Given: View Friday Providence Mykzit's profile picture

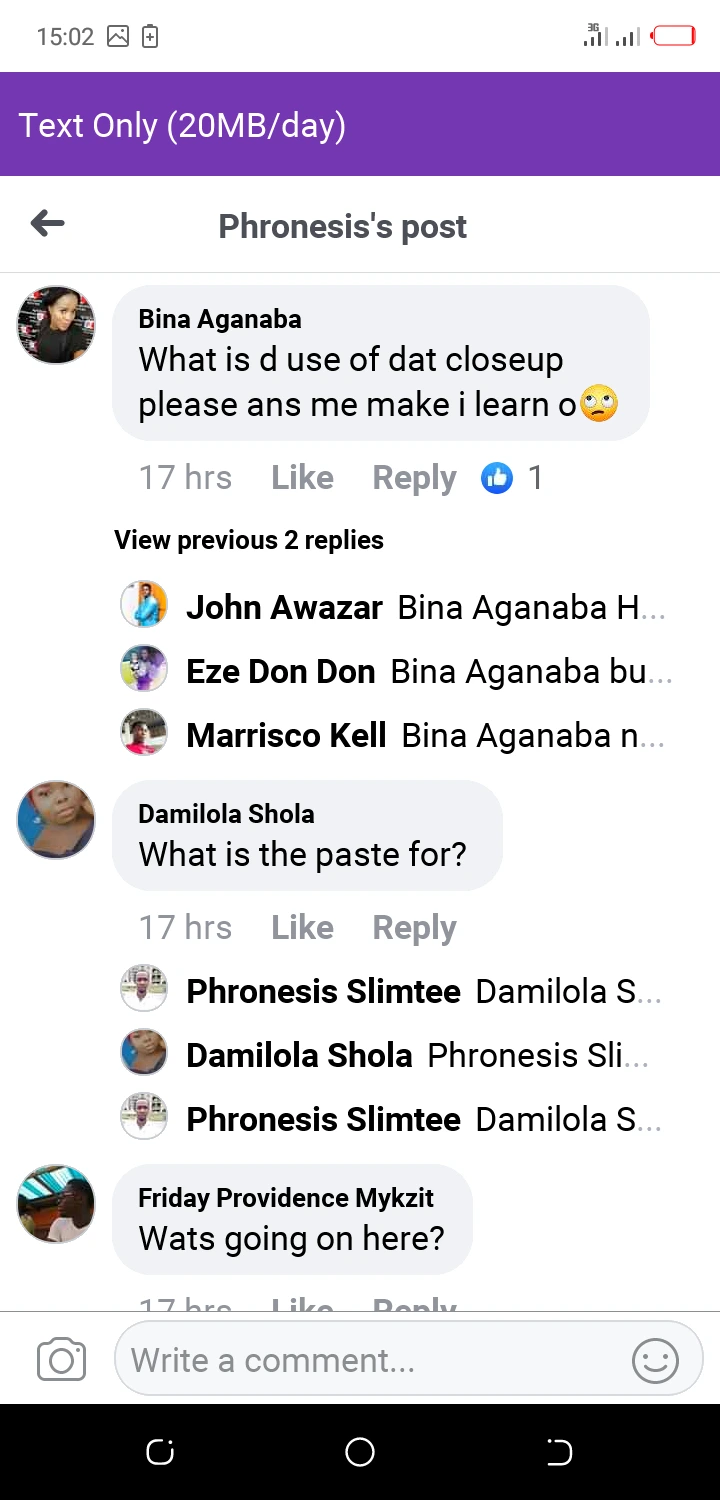Looking at the screenshot, I should point(56,1204).
